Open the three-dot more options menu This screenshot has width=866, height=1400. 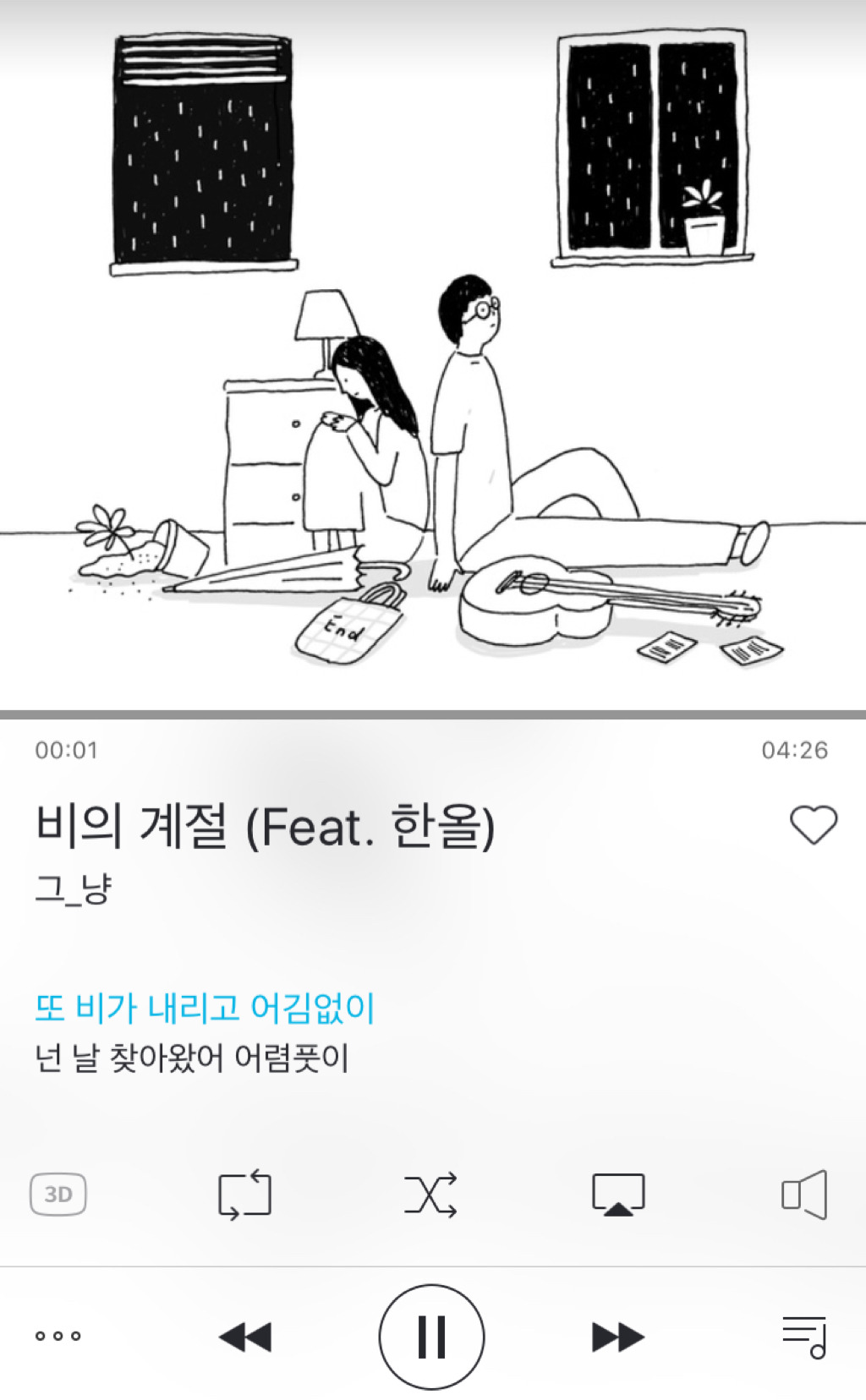pos(58,1336)
